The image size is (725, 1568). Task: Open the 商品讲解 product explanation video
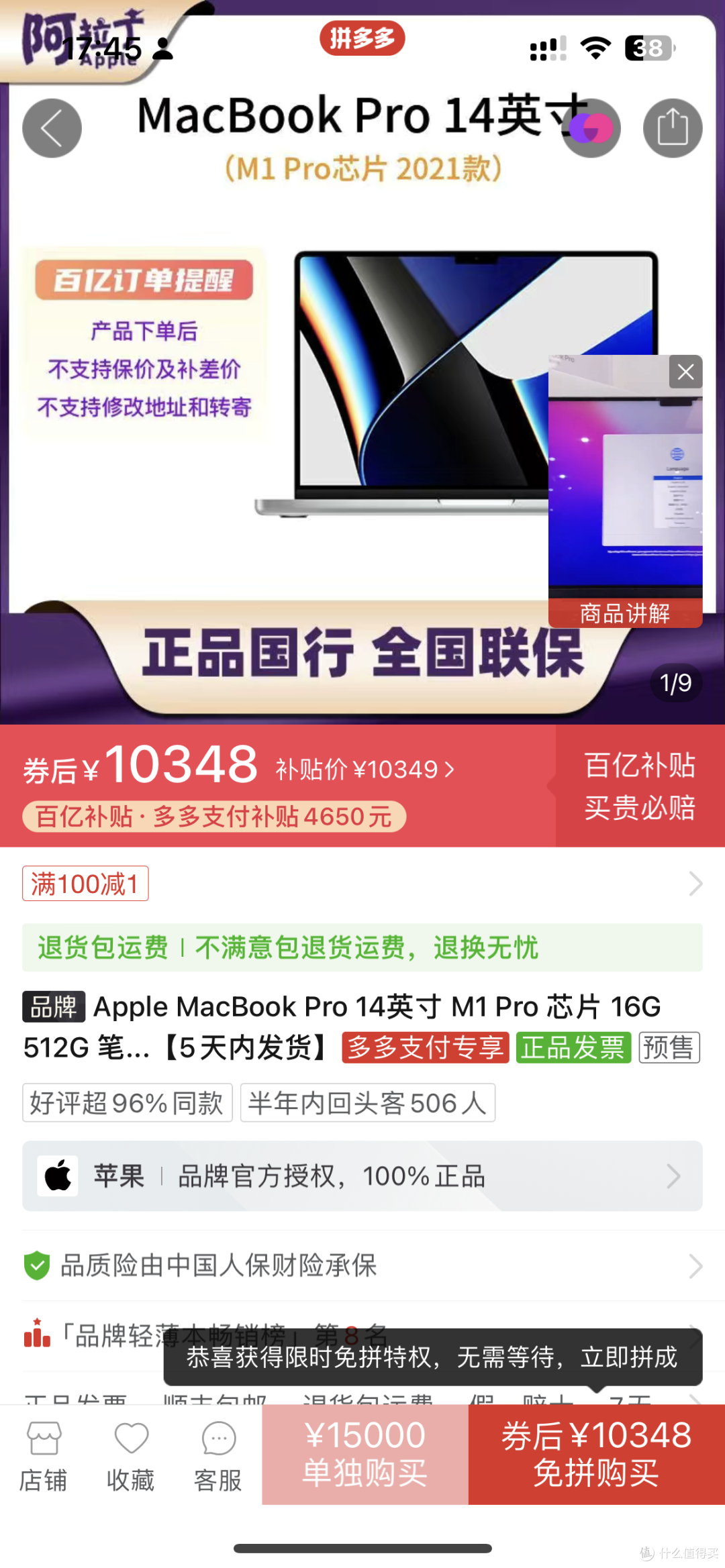click(x=625, y=613)
